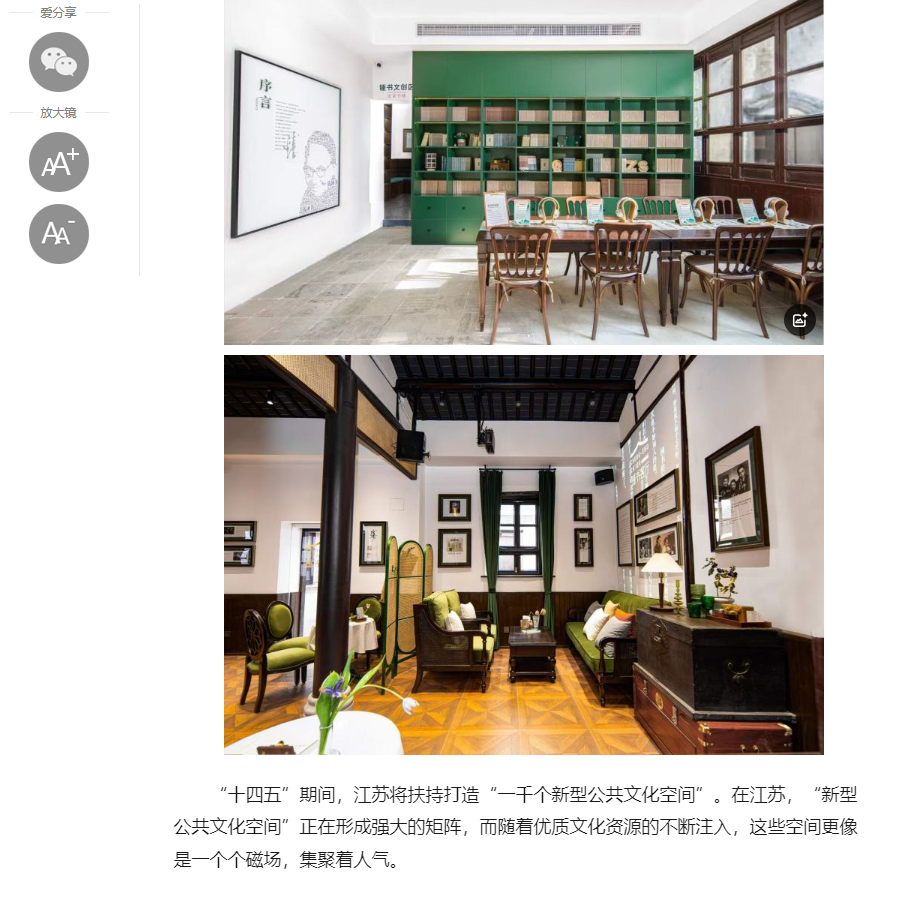Decrease the article font size

click(x=59, y=234)
